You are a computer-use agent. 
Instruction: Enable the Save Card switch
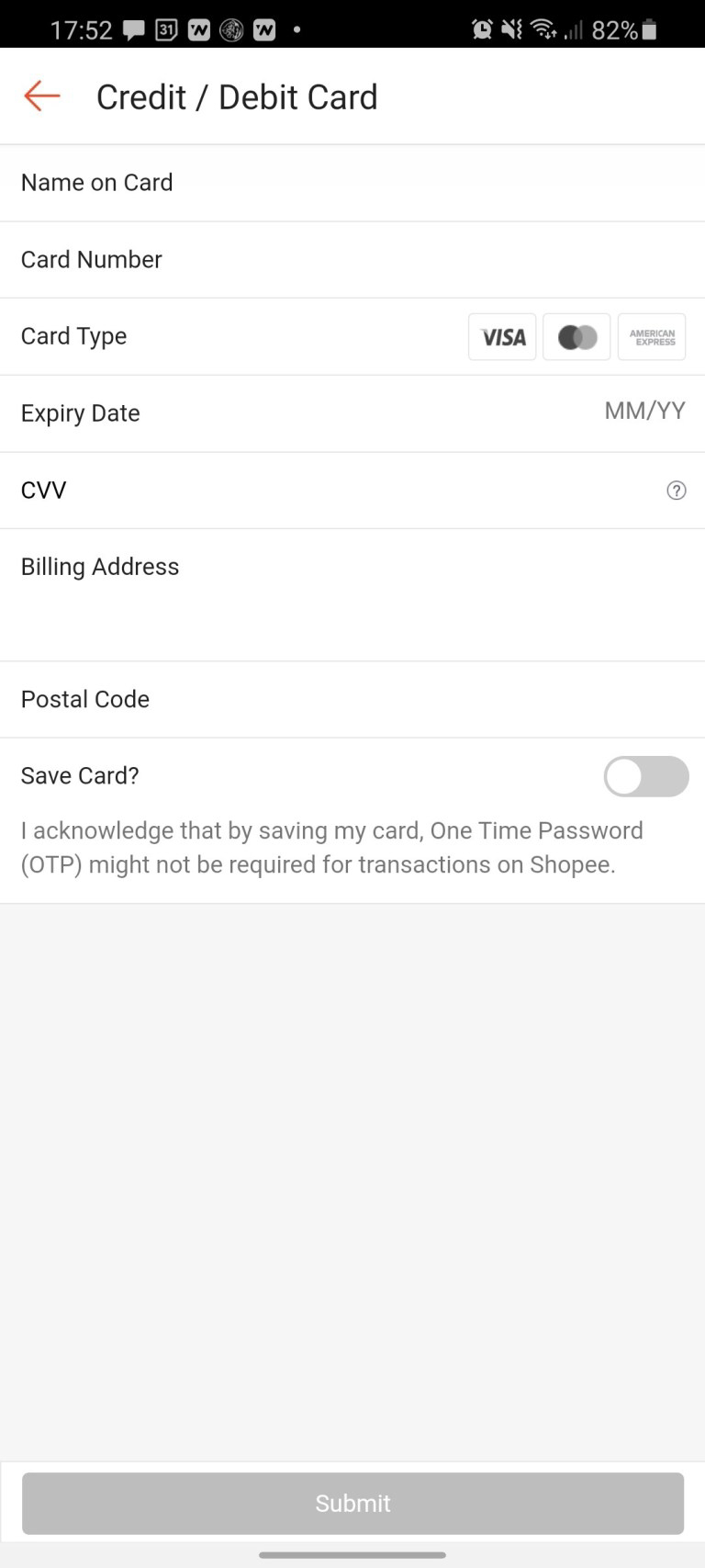point(645,777)
